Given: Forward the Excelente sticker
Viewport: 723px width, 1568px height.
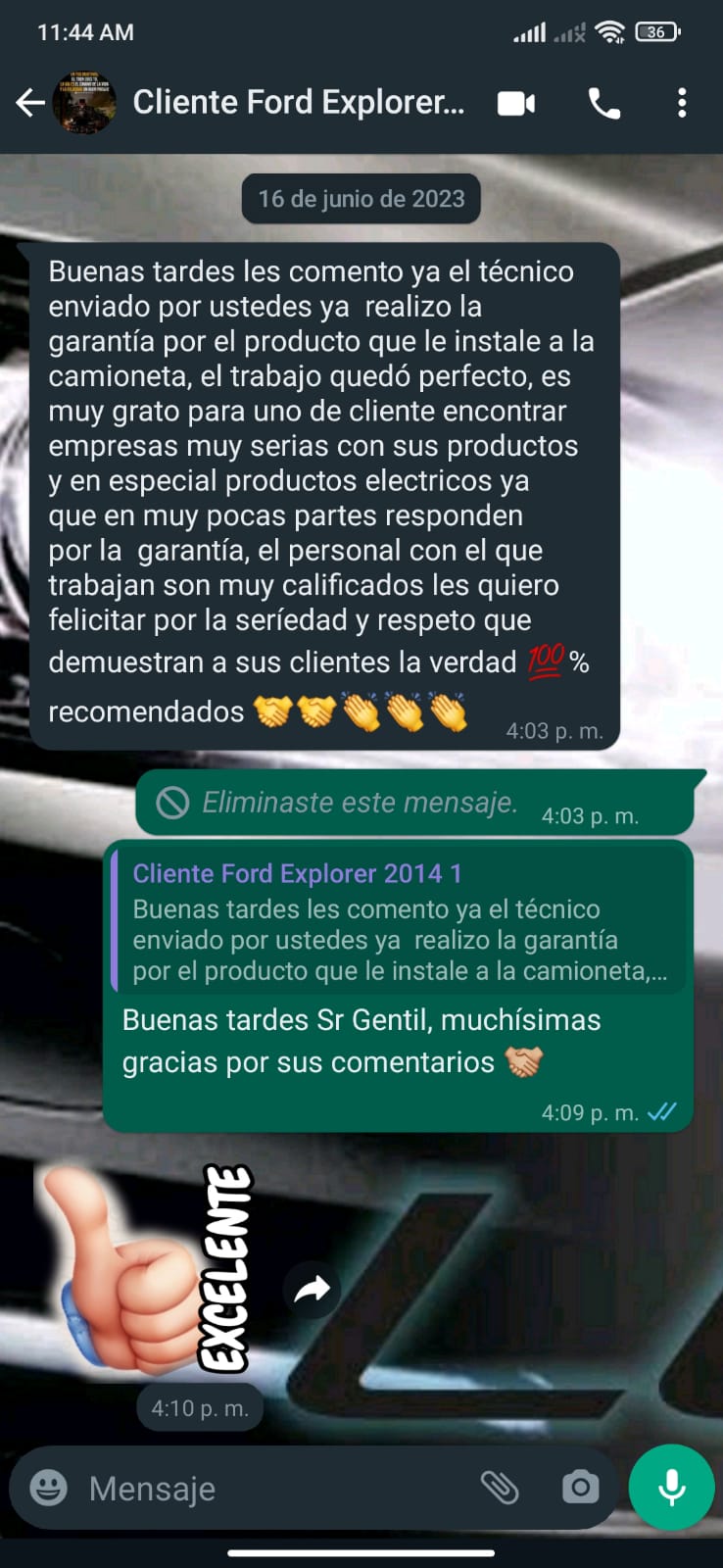Looking at the screenshot, I should [313, 1289].
